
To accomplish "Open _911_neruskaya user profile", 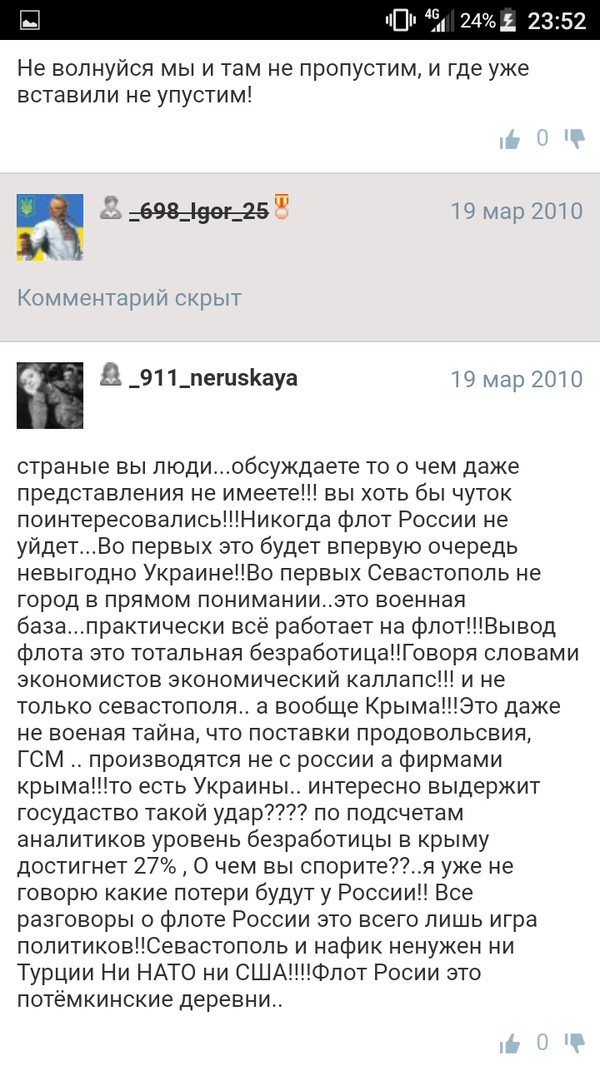I will (213, 378).
